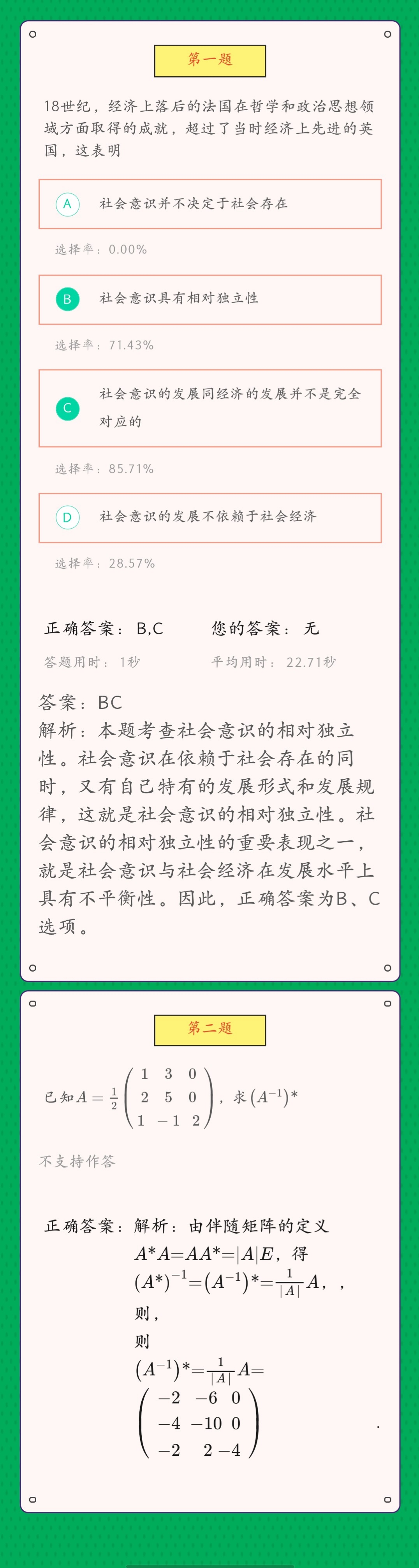Viewport: 419px width, 1568px height.
Task: Choose option C 发展并不是完全对应的
Action: [209, 408]
